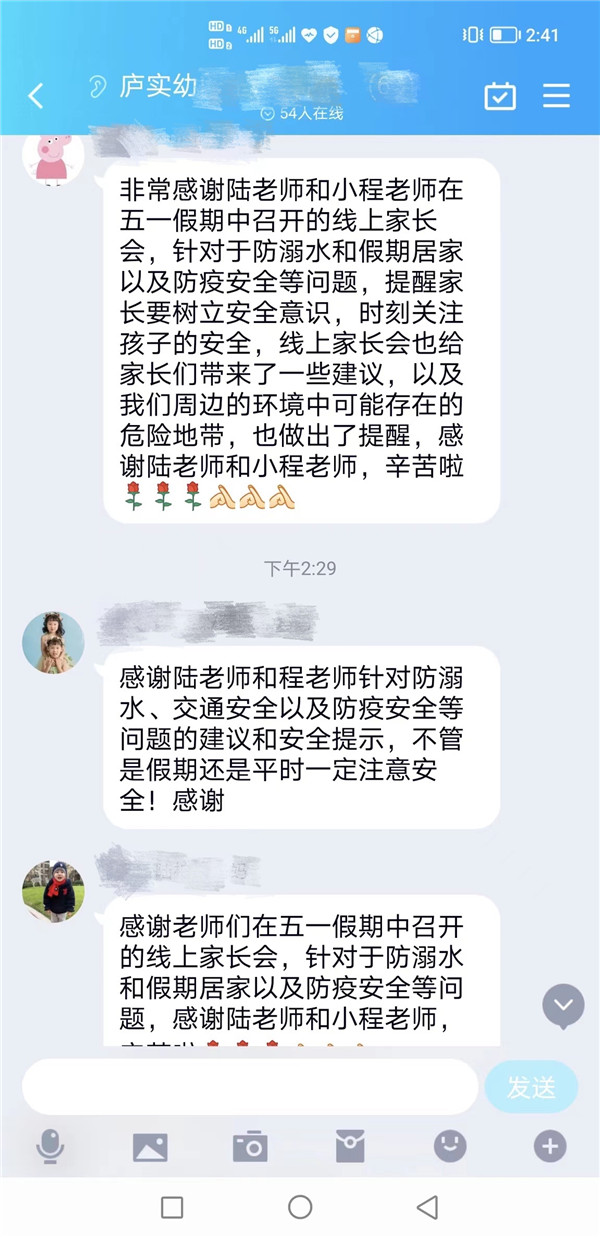Open the profile of the child in the red scarf
Viewport: 600px width, 1237px height.
point(53,890)
